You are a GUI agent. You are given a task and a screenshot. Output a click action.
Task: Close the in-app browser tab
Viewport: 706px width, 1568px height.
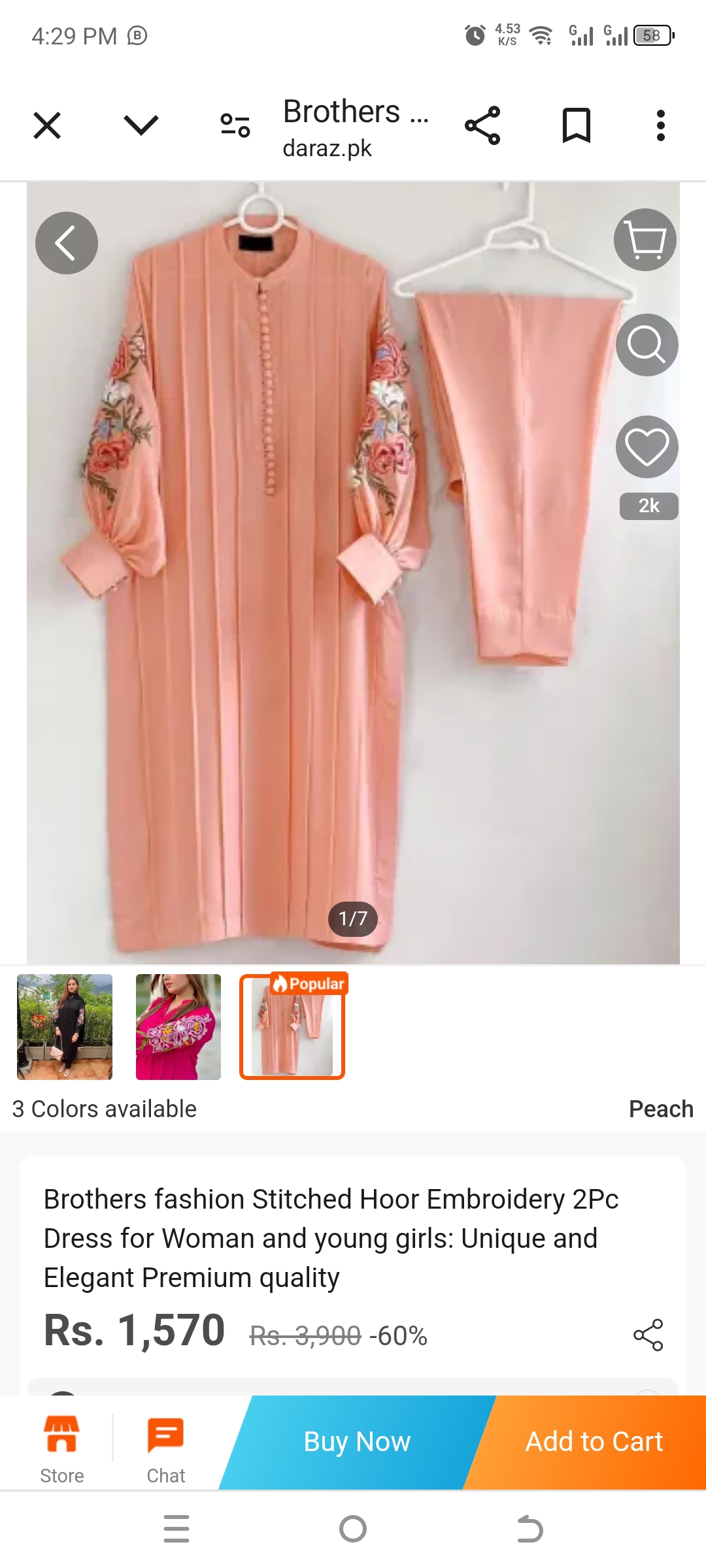[x=47, y=125]
